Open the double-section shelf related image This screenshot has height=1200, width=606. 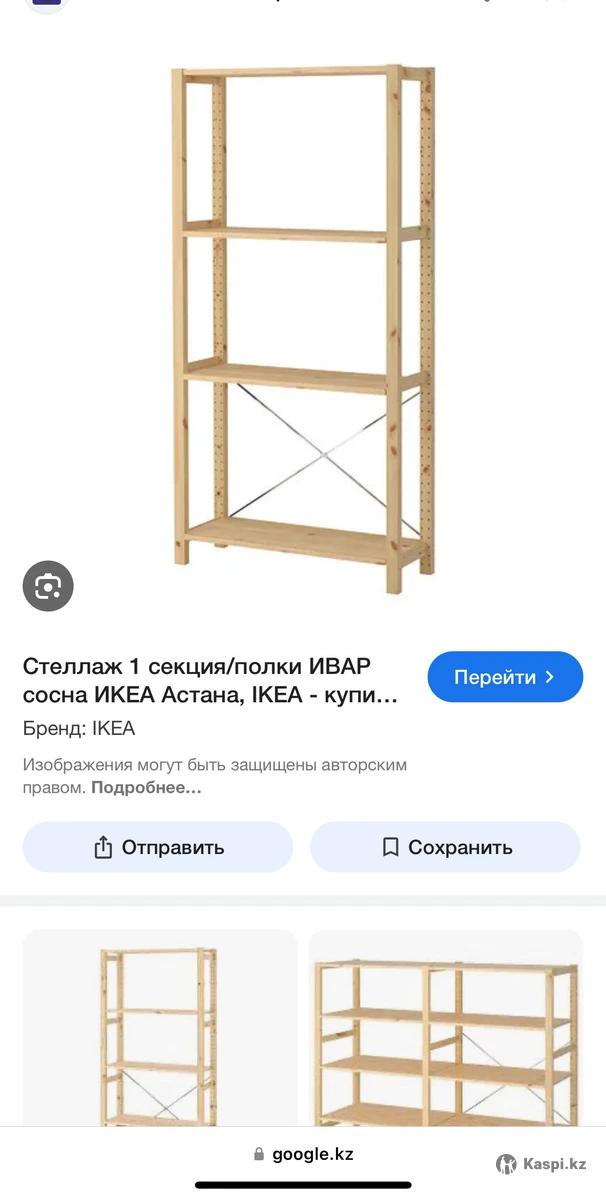tap(445, 1030)
